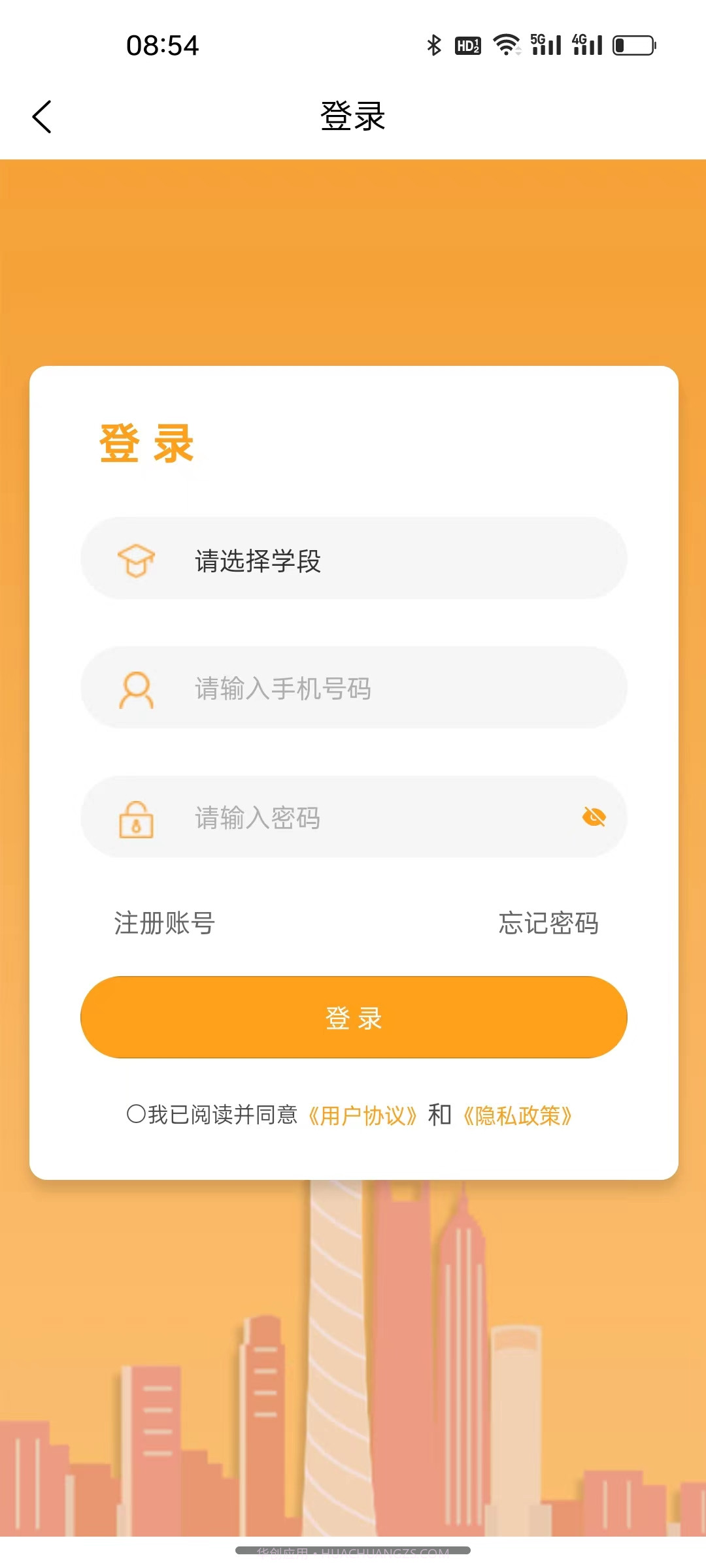Click the user icon beside the phone number field
The width and height of the screenshot is (706, 1568).
137,688
